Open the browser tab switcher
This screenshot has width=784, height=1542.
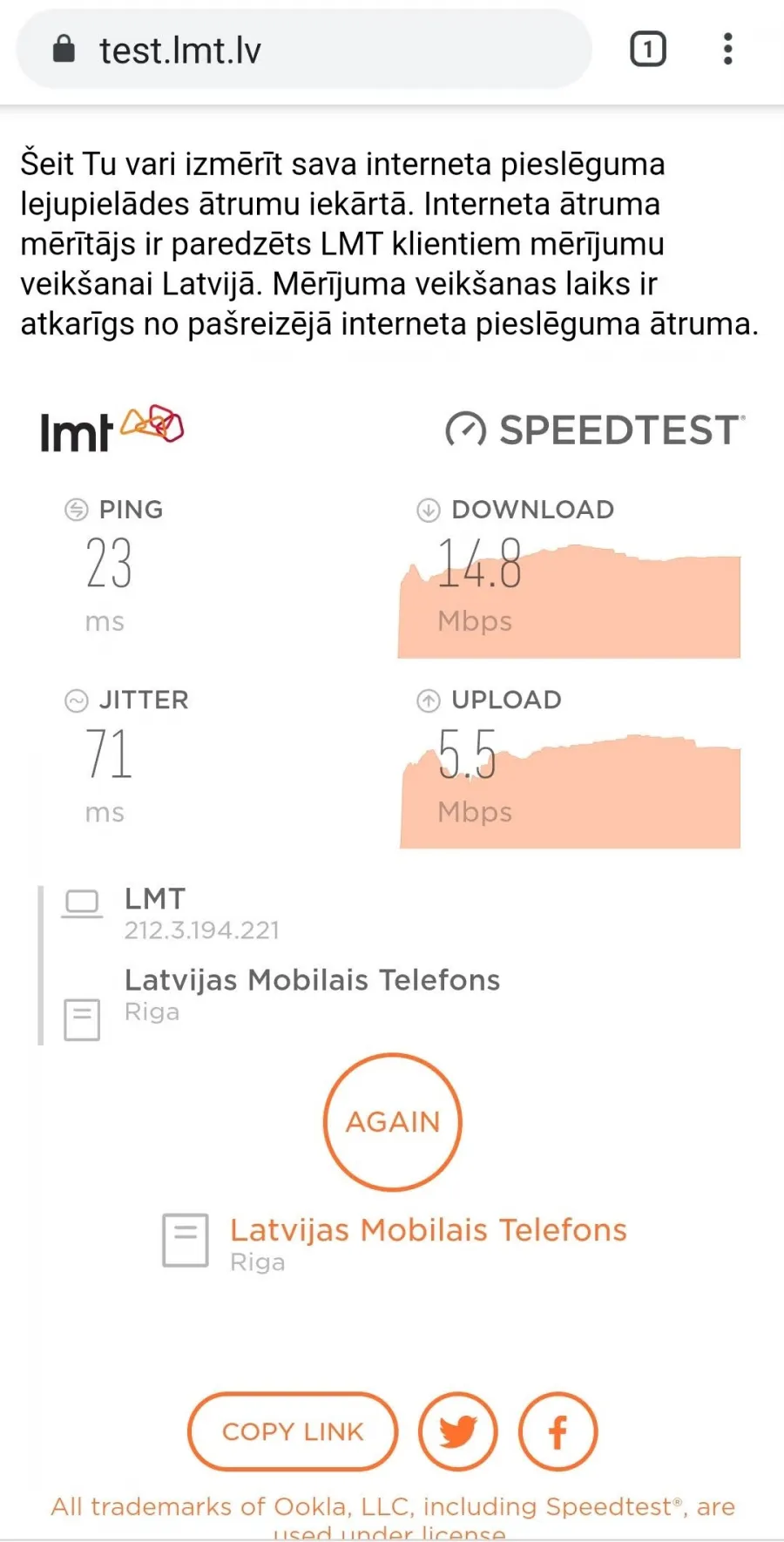point(647,49)
